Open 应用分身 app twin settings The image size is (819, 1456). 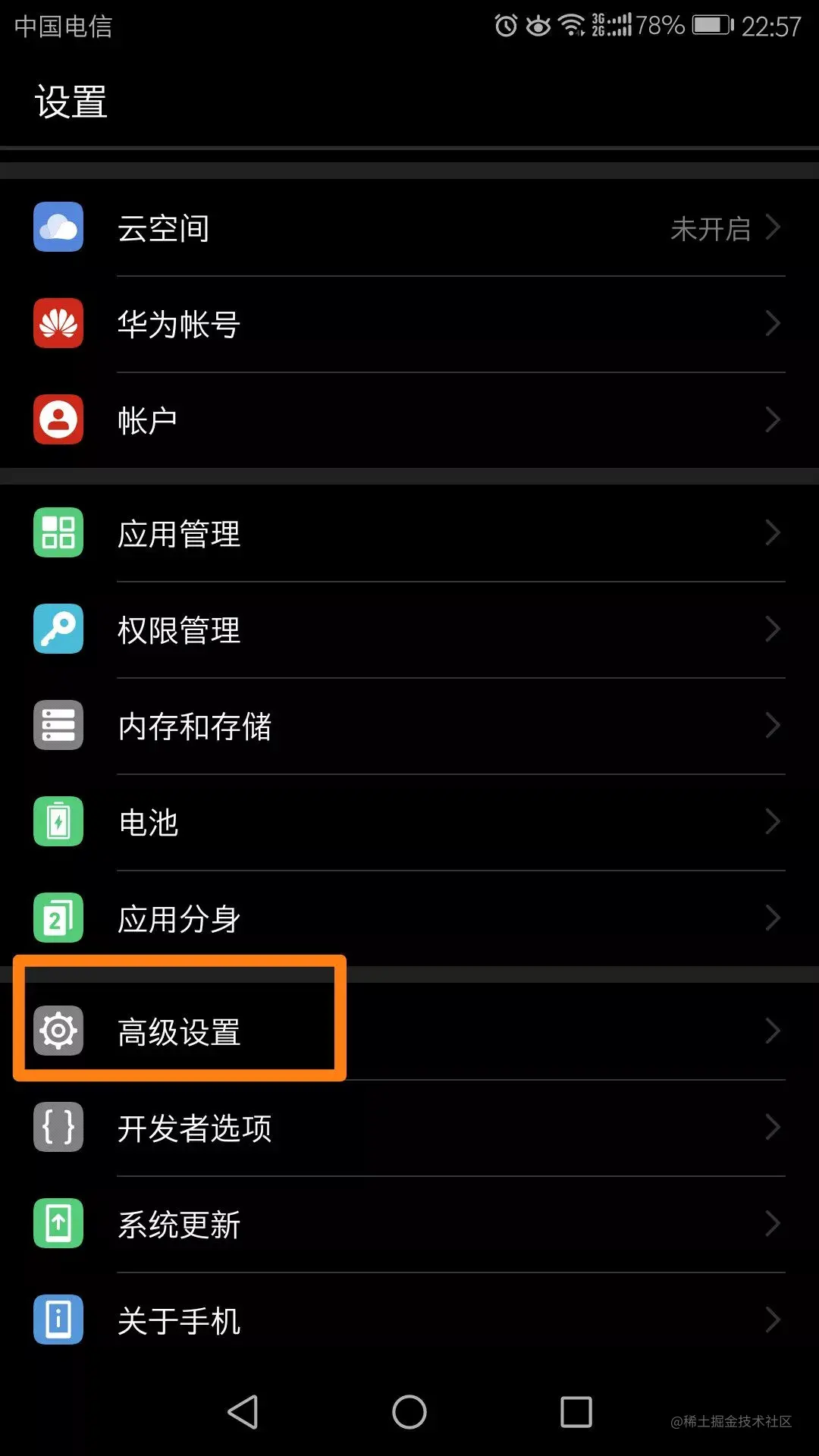(x=409, y=918)
